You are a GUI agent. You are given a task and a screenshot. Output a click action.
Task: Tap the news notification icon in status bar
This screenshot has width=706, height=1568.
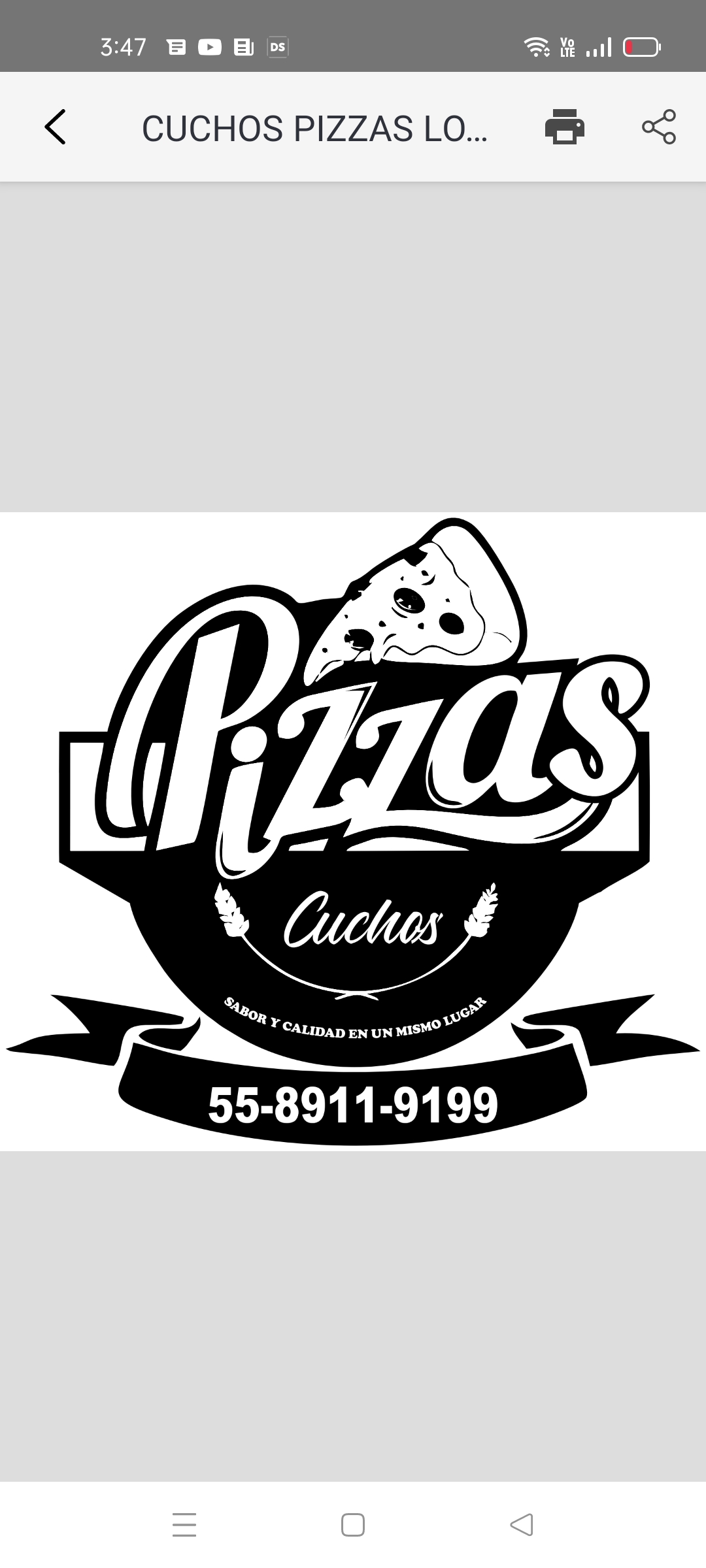(243, 46)
